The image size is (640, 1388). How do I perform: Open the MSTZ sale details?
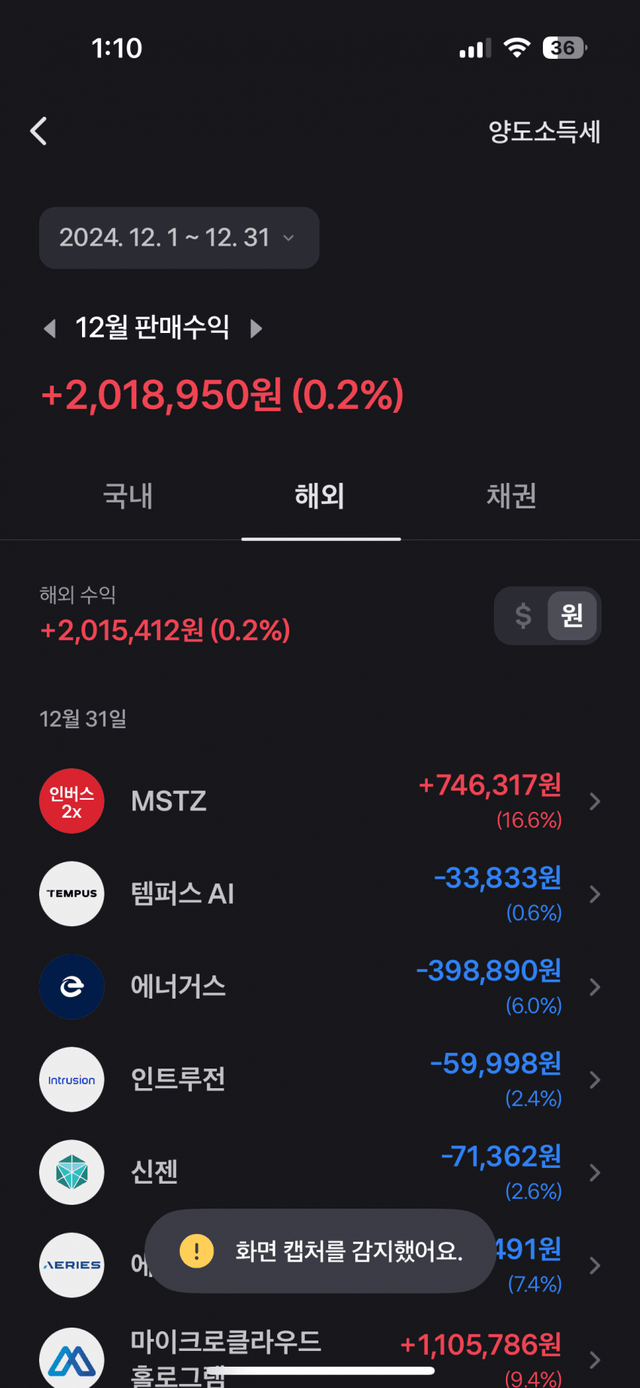pos(320,802)
